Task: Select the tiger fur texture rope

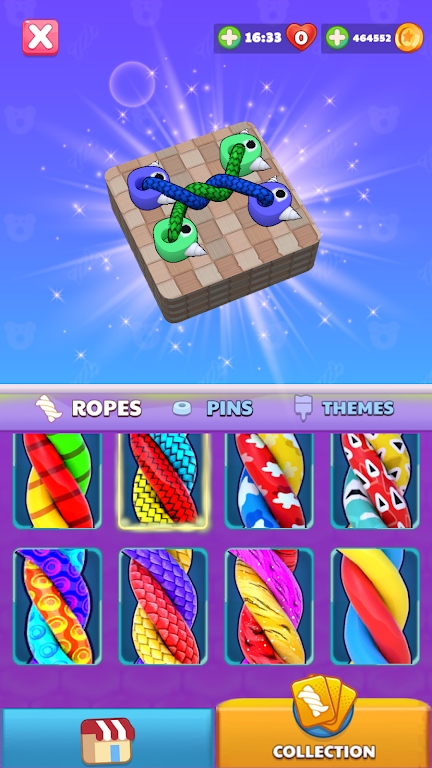Action: click(269, 606)
